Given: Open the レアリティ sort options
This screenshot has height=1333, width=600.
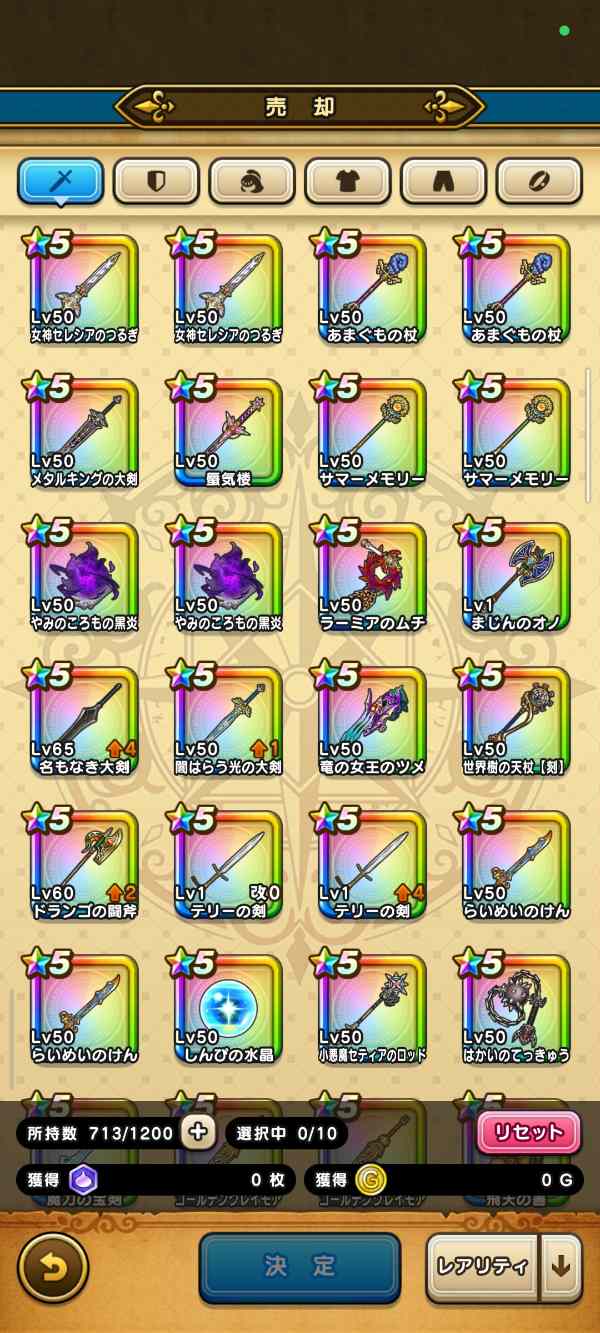Looking at the screenshot, I should click(x=482, y=1267).
